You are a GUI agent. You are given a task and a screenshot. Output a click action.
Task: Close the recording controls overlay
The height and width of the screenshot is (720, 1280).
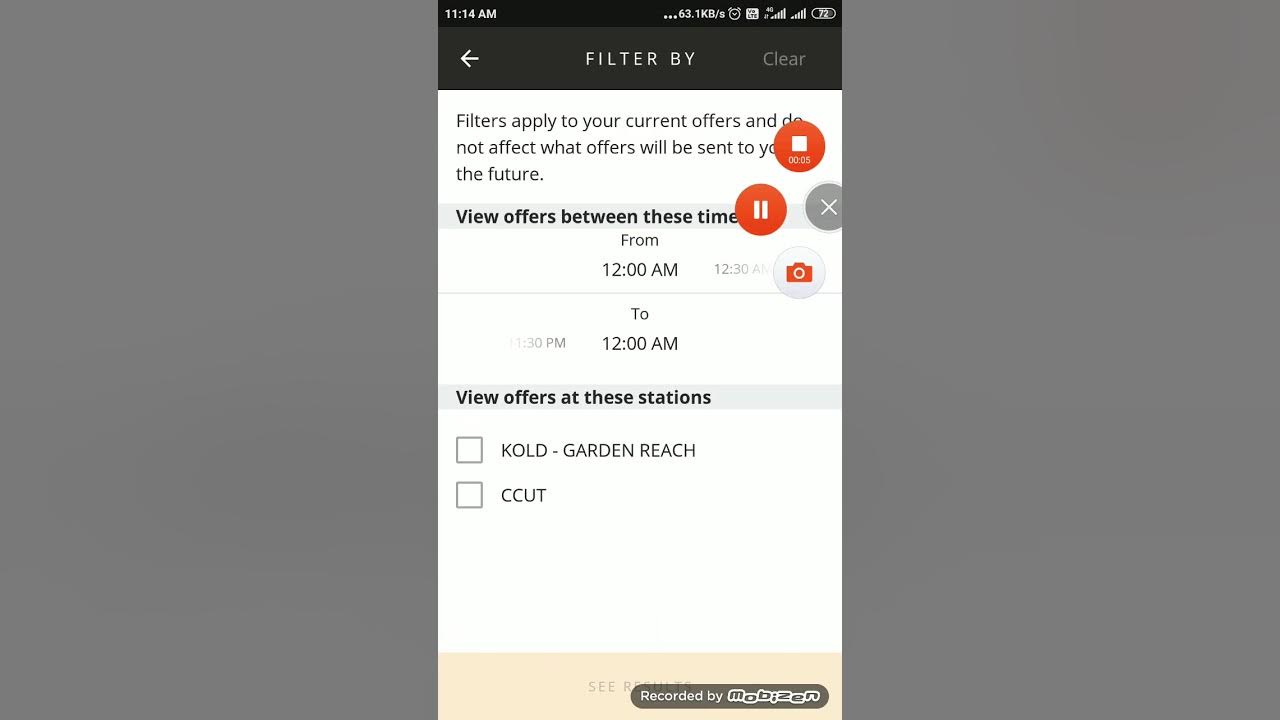(827, 208)
